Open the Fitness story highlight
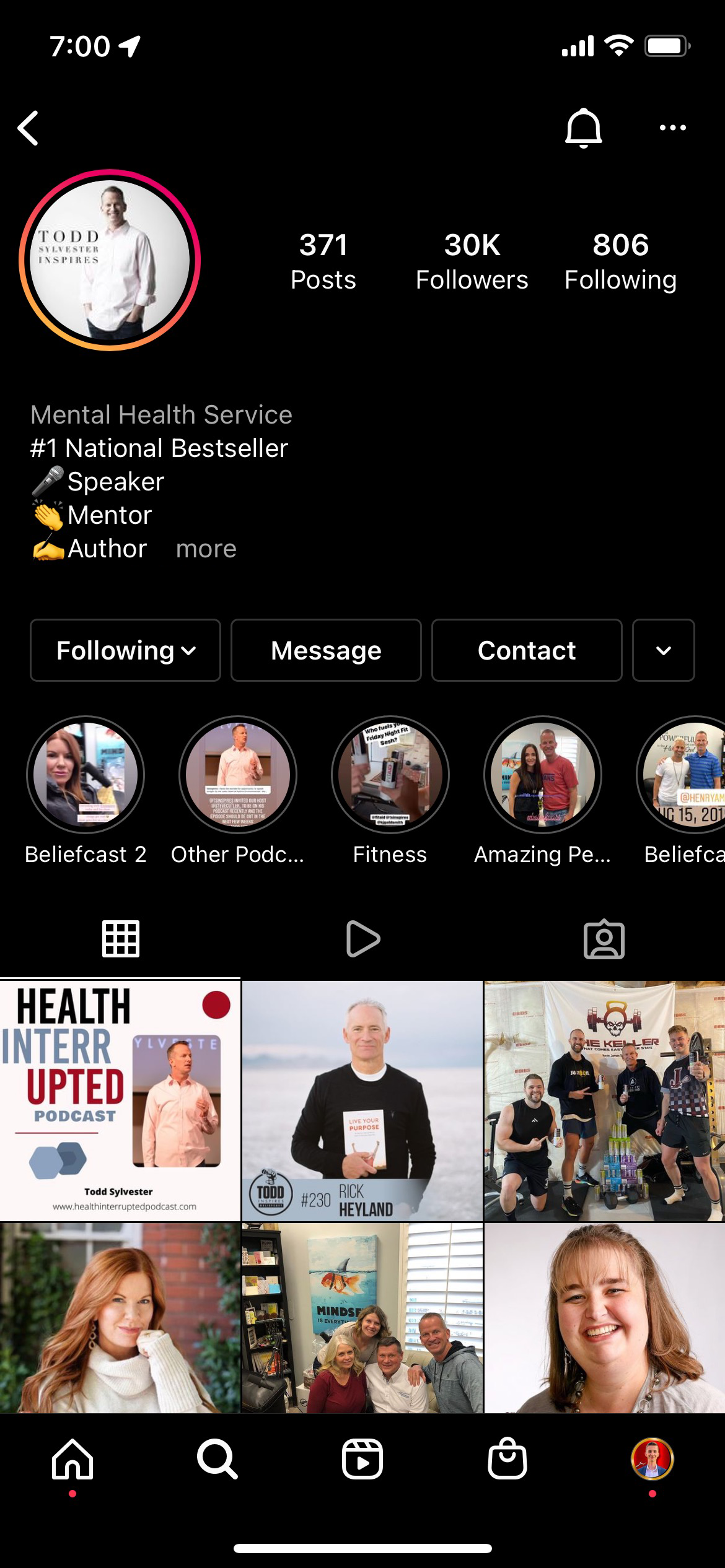 [390, 775]
